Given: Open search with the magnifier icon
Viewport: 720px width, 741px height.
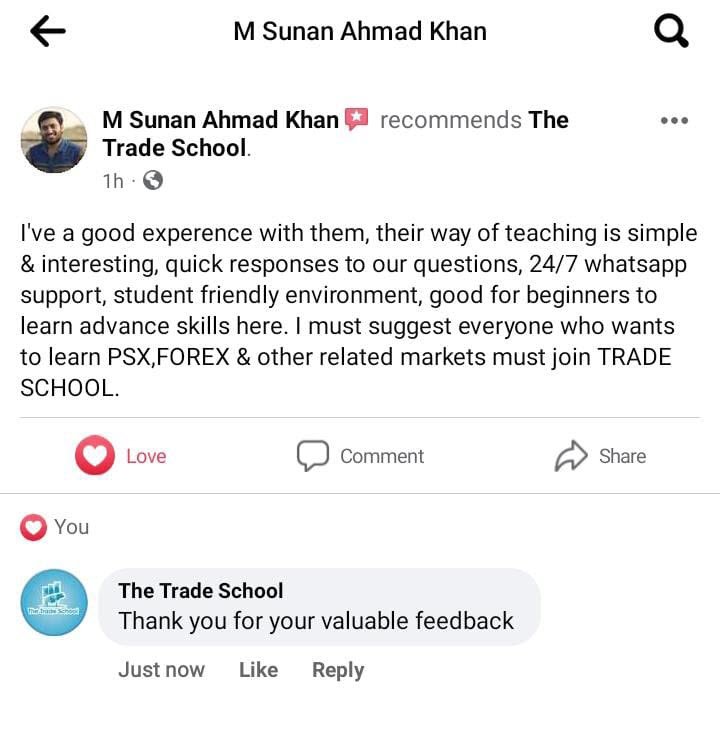Looking at the screenshot, I should [671, 31].
